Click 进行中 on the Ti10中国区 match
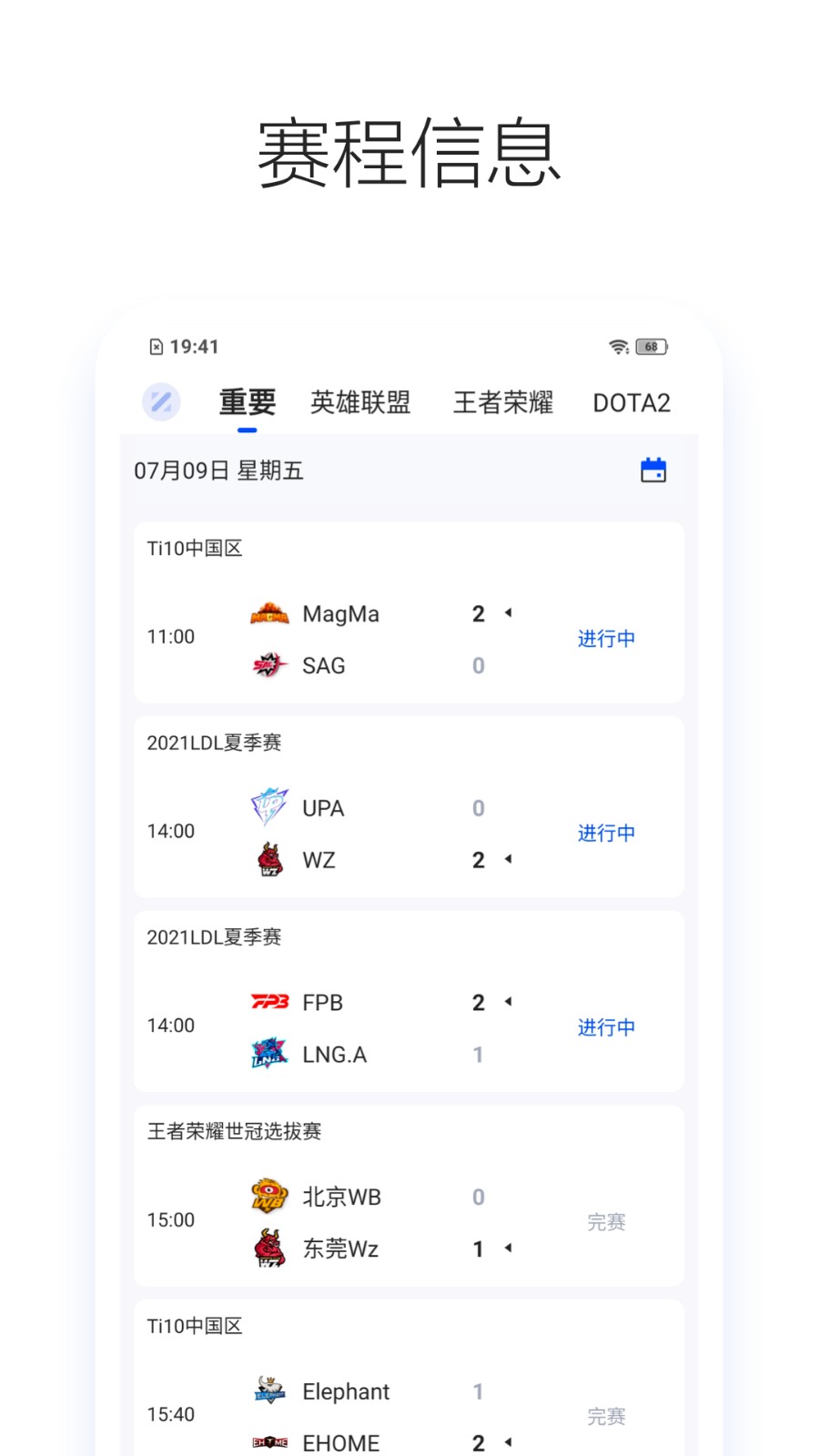819x1456 pixels. pyautogui.click(x=606, y=639)
